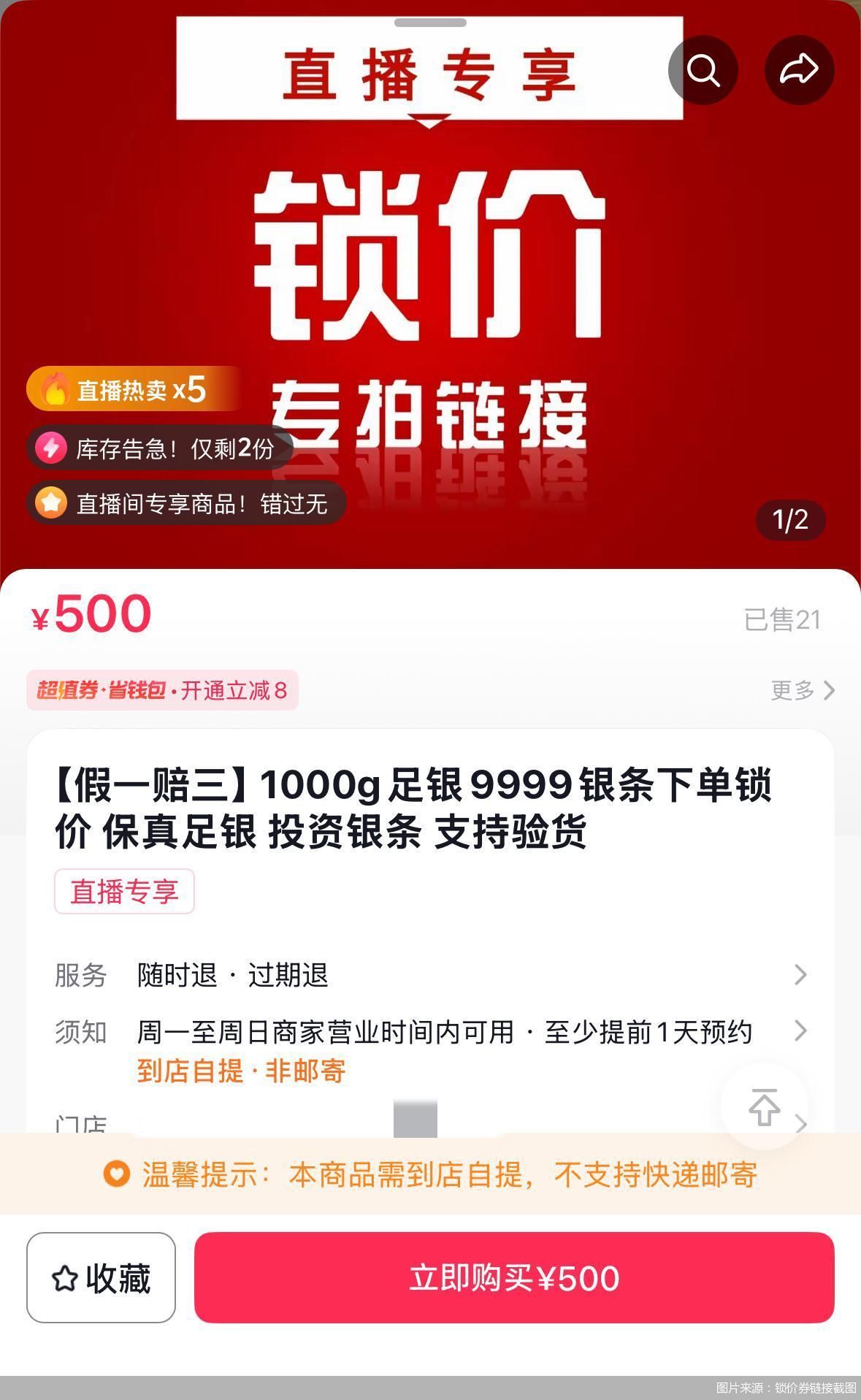Select the 直播专享 tag label

123,892
